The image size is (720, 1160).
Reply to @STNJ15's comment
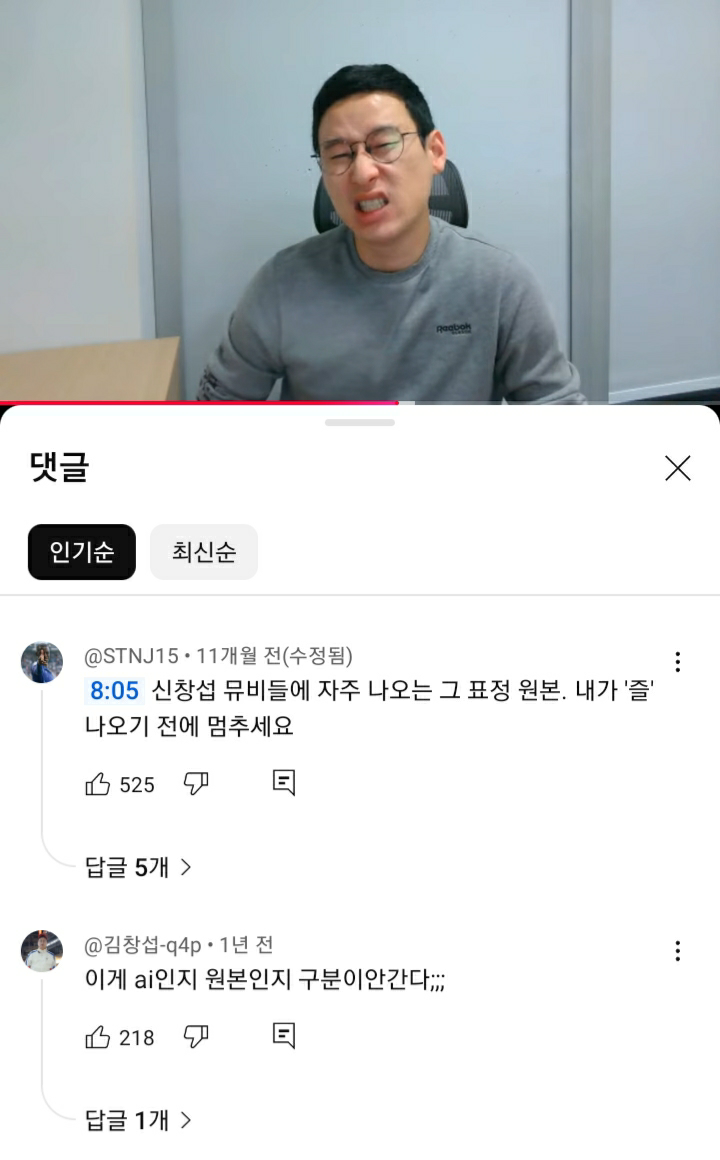tap(284, 783)
